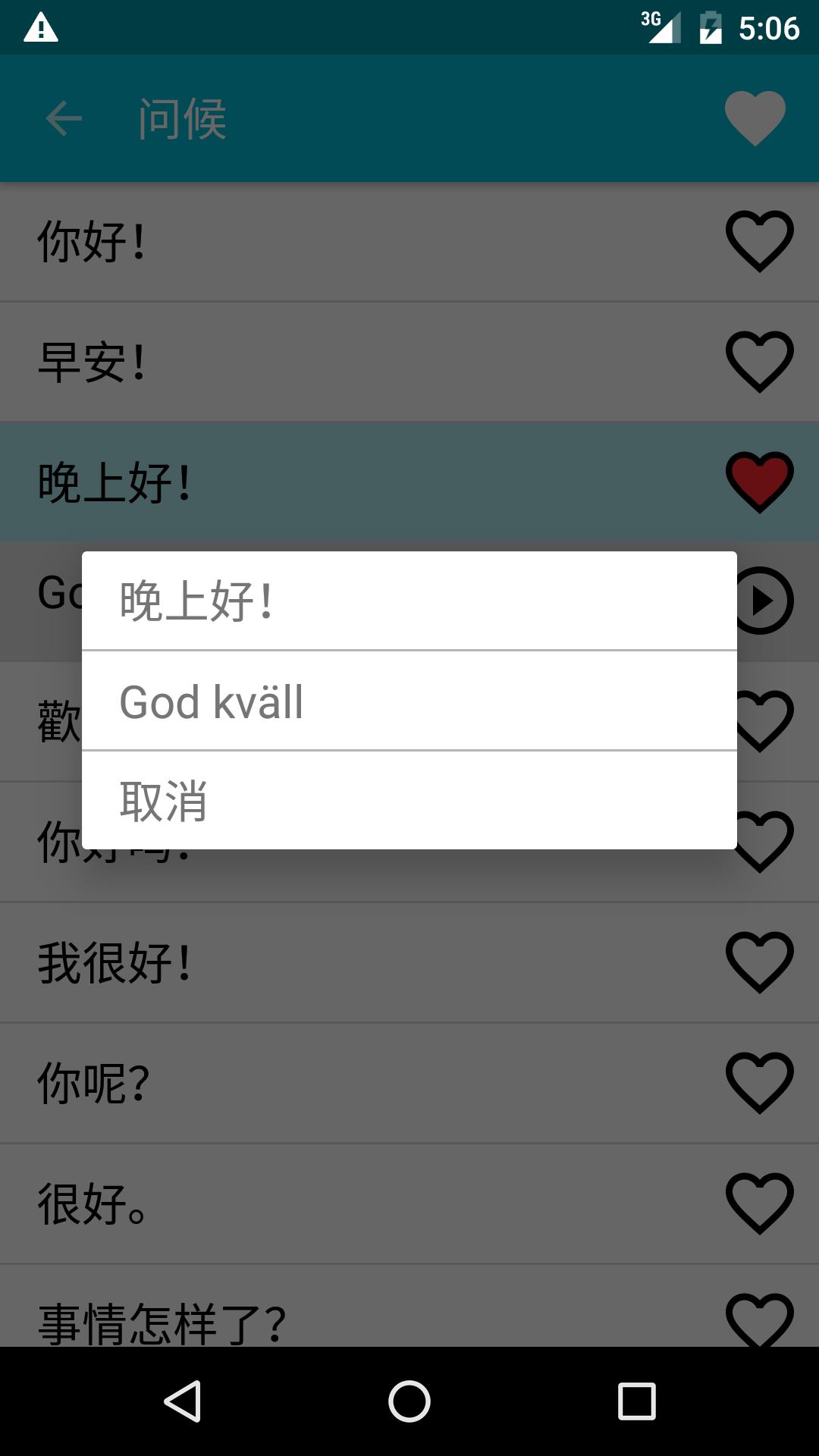
Task: Dismiss the dialog with 取消
Action: coord(409,801)
